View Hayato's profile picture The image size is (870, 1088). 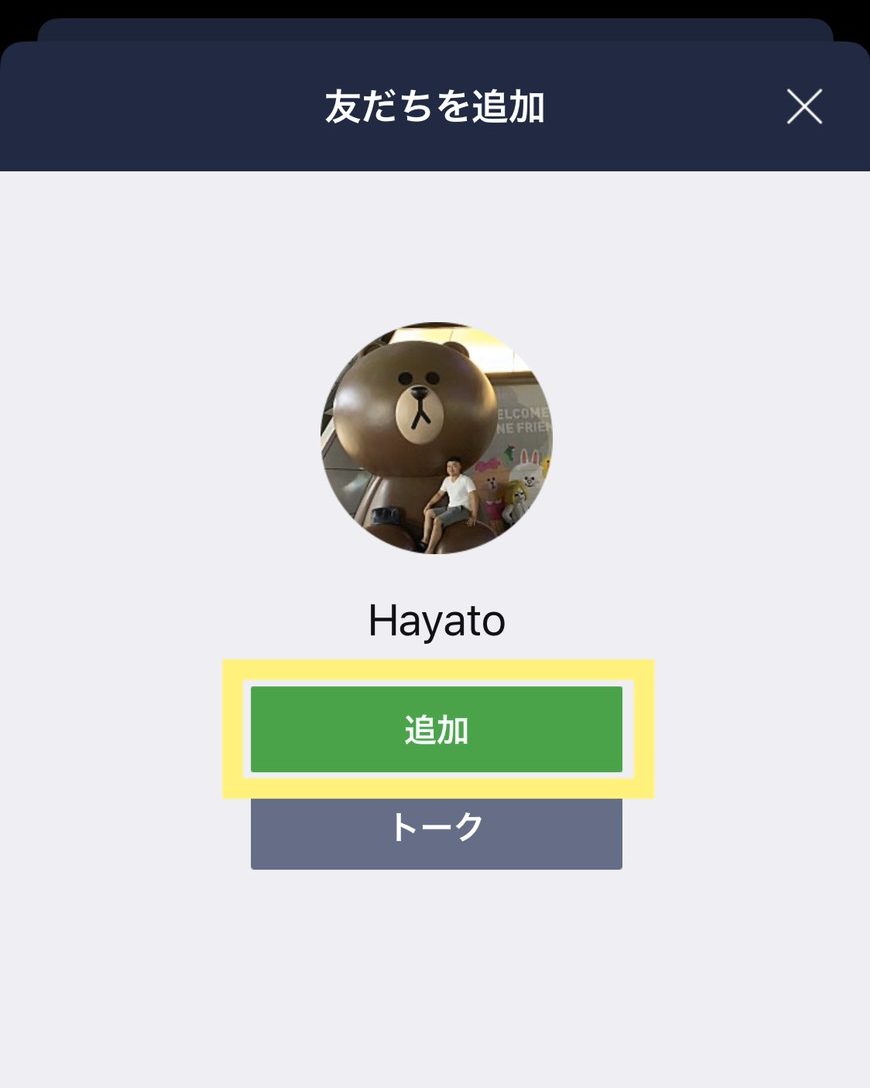pyautogui.click(x=436, y=438)
